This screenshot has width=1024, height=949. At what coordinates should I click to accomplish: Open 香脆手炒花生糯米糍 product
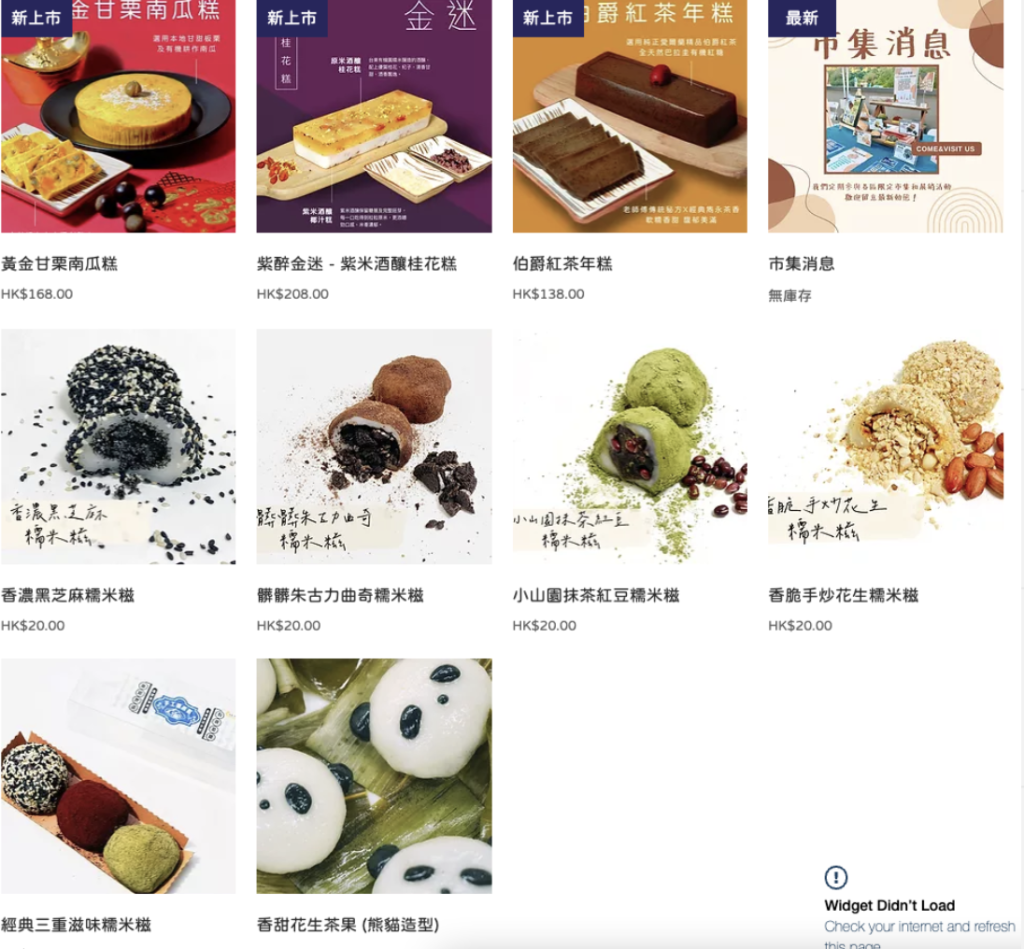[x=885, y=446]
